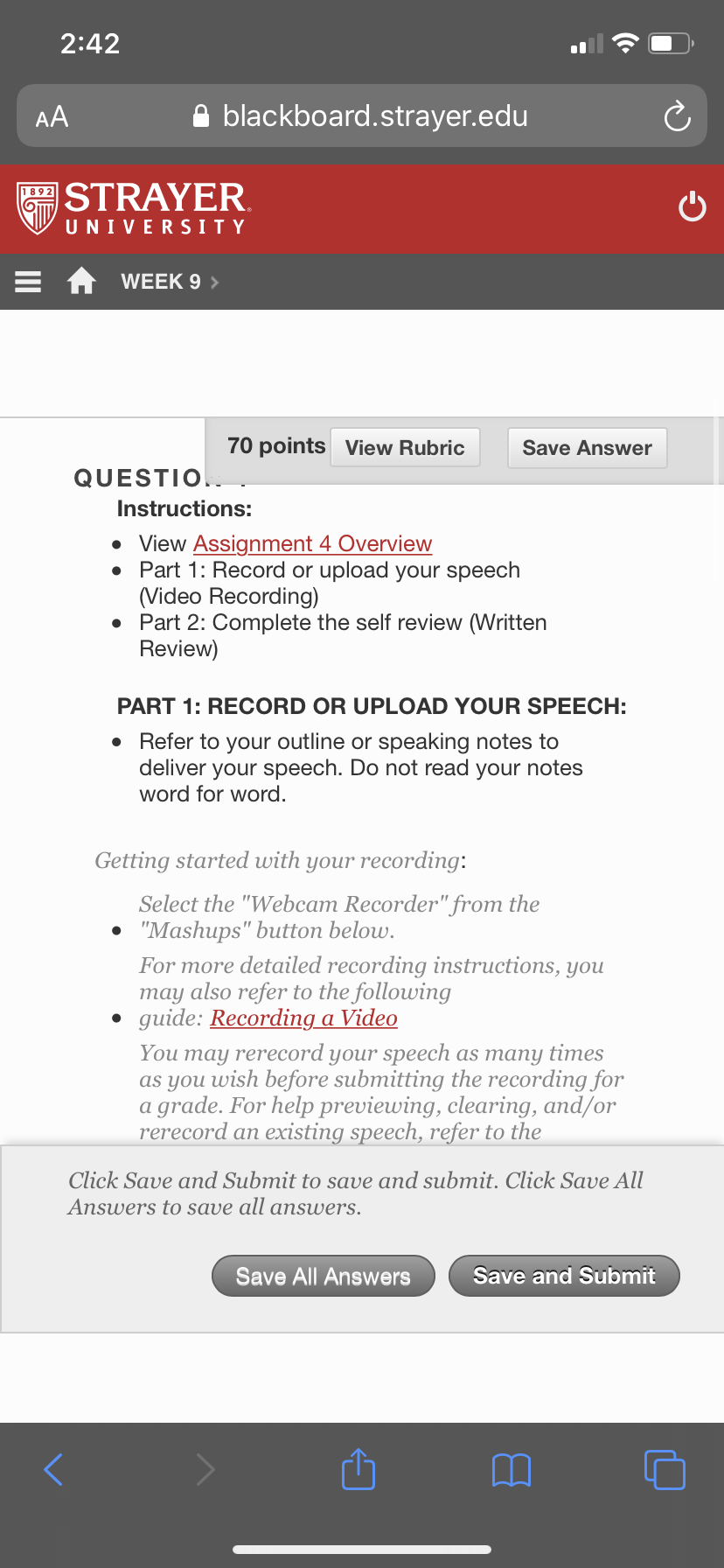Viewport: 724px width, 1568px height.
Task: Tap Save All Answers
Action: click(324, 1276)
